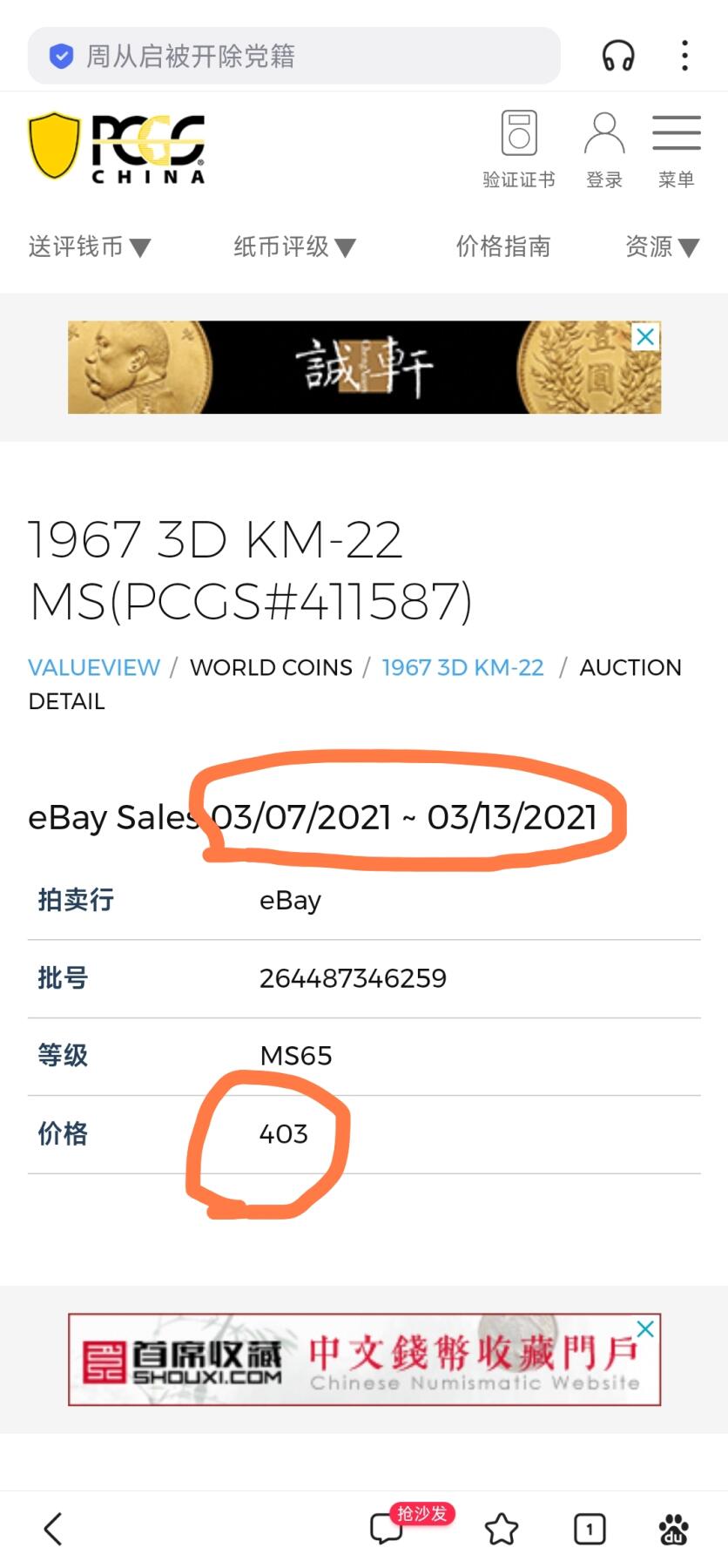This screenshot has width=728, height=1568.
Task: Close the 誠軒 gold coin ad
Action: [x=645, y=337]
